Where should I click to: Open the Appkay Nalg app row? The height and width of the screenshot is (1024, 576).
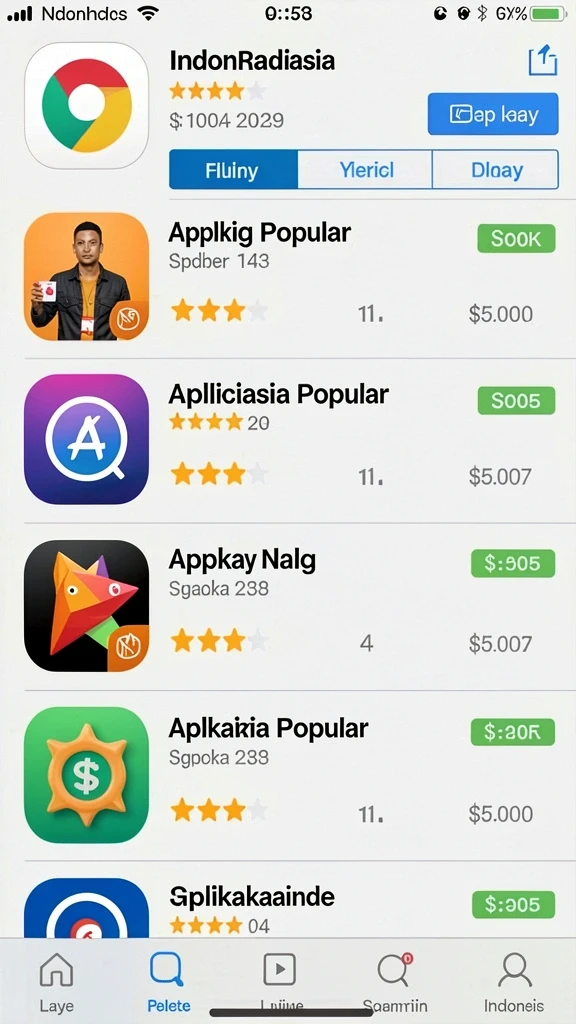tap(288, 606)
